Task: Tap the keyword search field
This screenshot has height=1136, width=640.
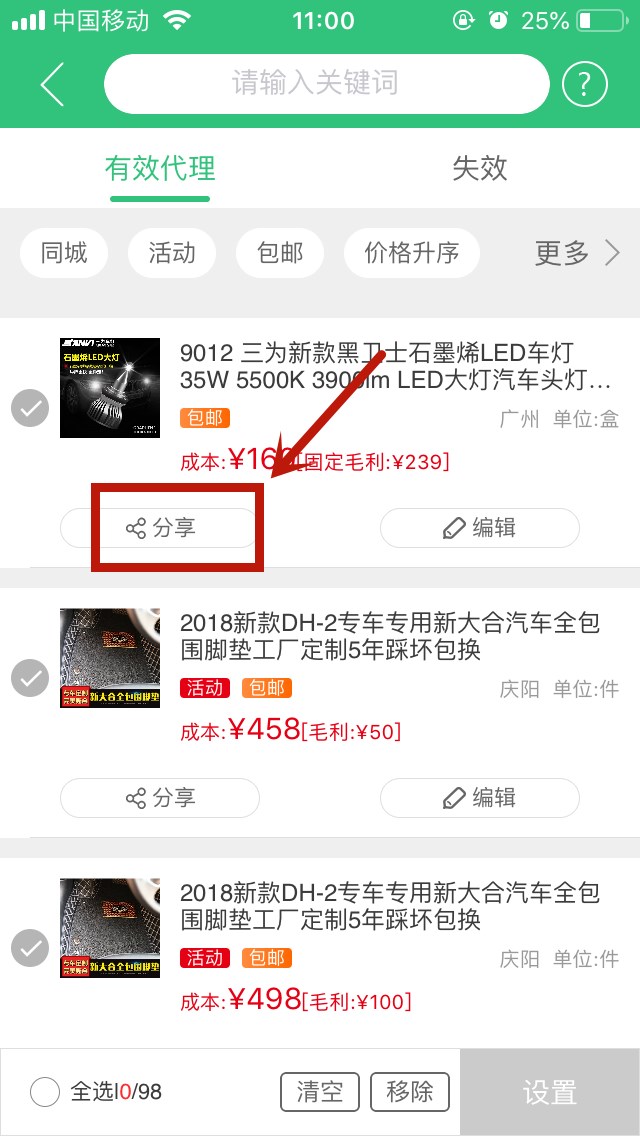Action: [x=327, y=83]
